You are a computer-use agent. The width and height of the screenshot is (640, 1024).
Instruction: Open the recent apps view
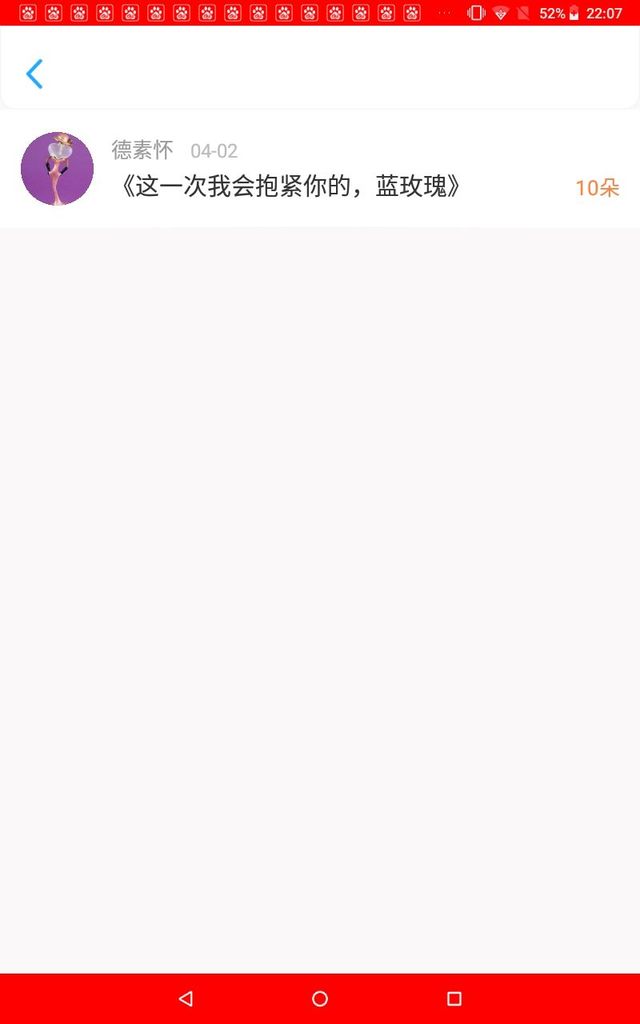[455, 999]
